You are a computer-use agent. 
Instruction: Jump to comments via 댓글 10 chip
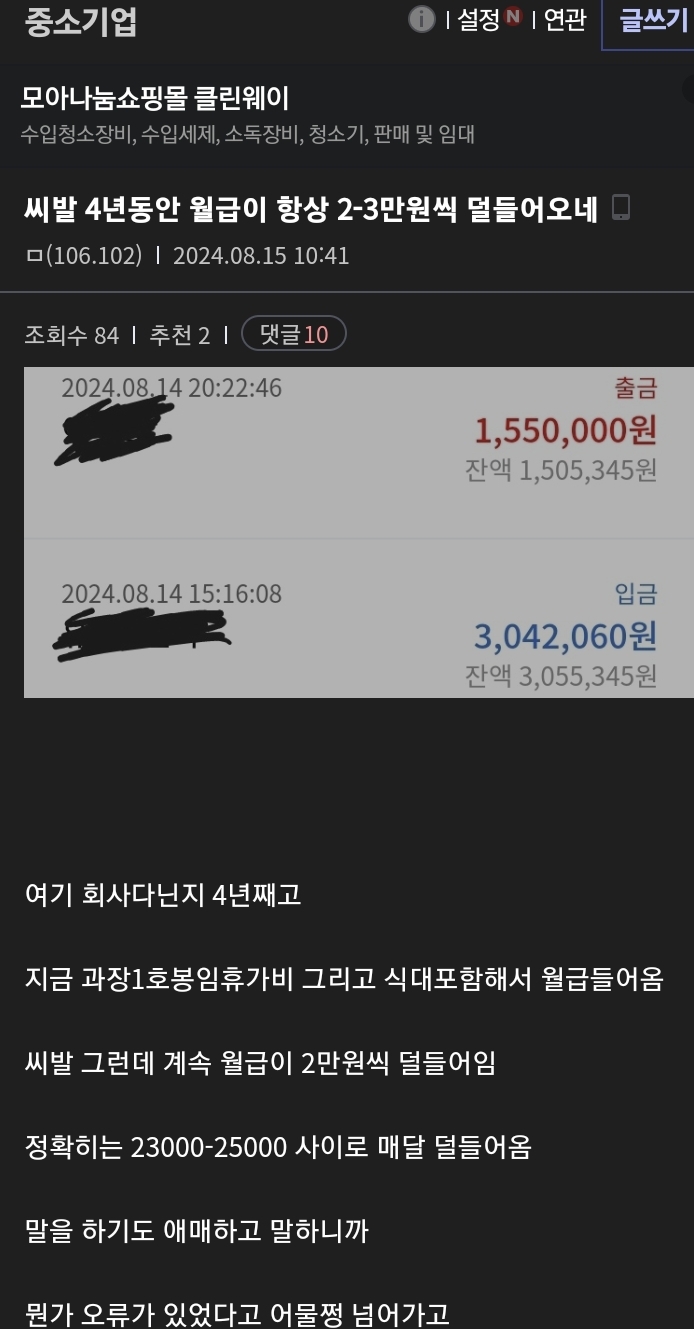click(294, 334)
